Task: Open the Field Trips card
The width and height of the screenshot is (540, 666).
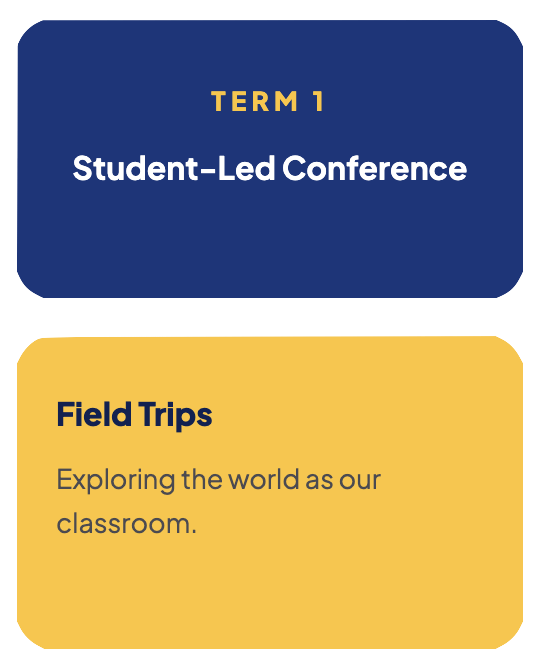Action: pyautogui.click(x=270, y=493)
